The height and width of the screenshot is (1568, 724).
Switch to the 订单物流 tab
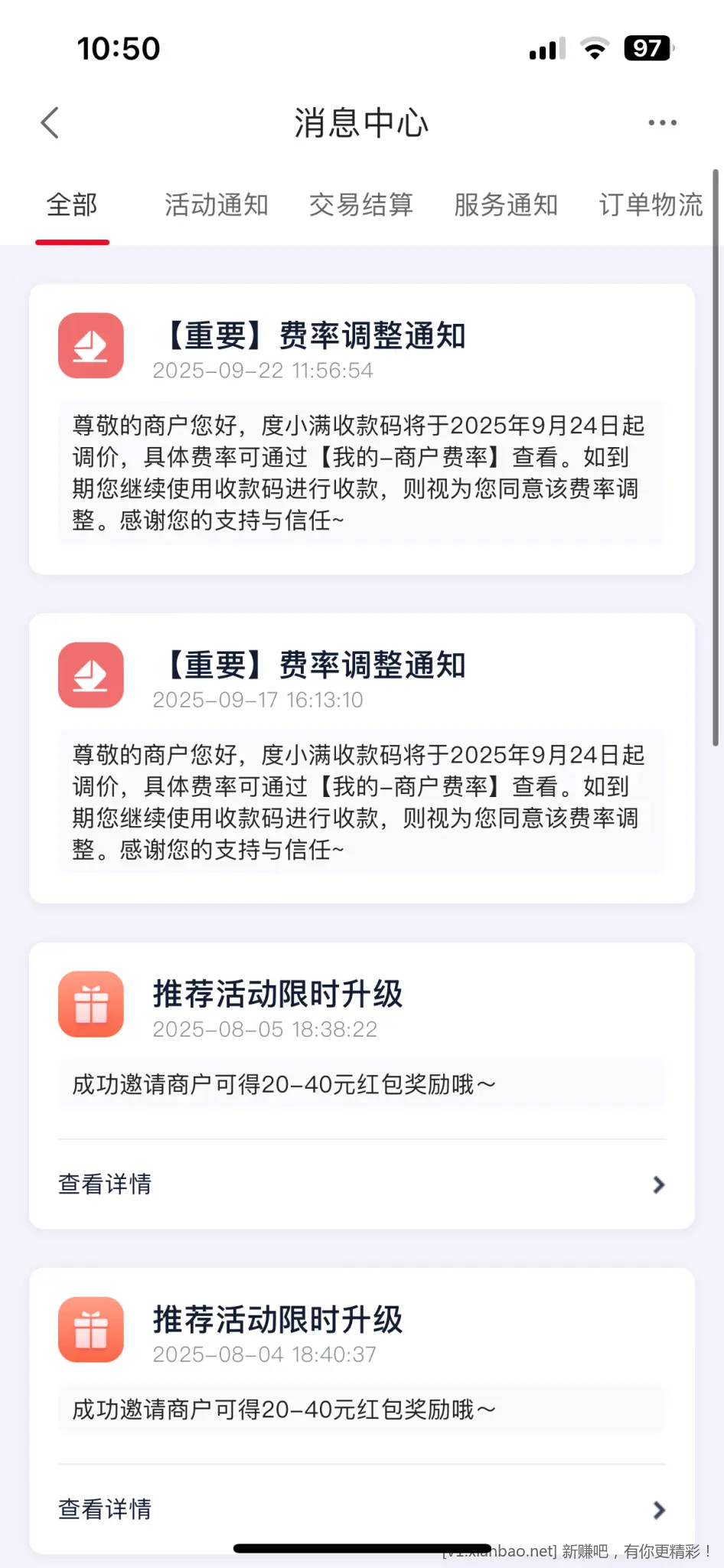coord(651,205)
